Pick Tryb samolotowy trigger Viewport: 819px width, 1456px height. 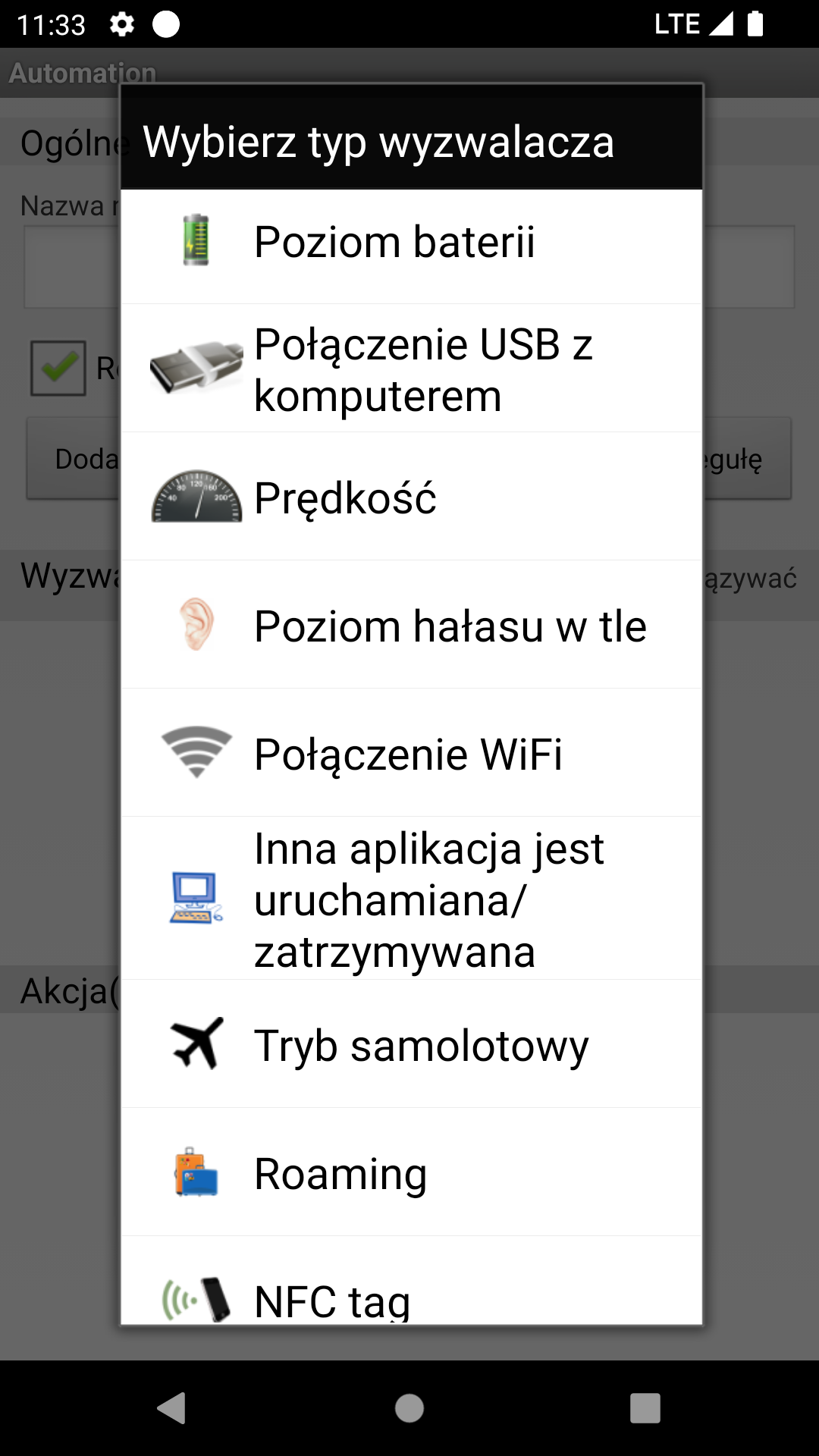point(411,1045)
